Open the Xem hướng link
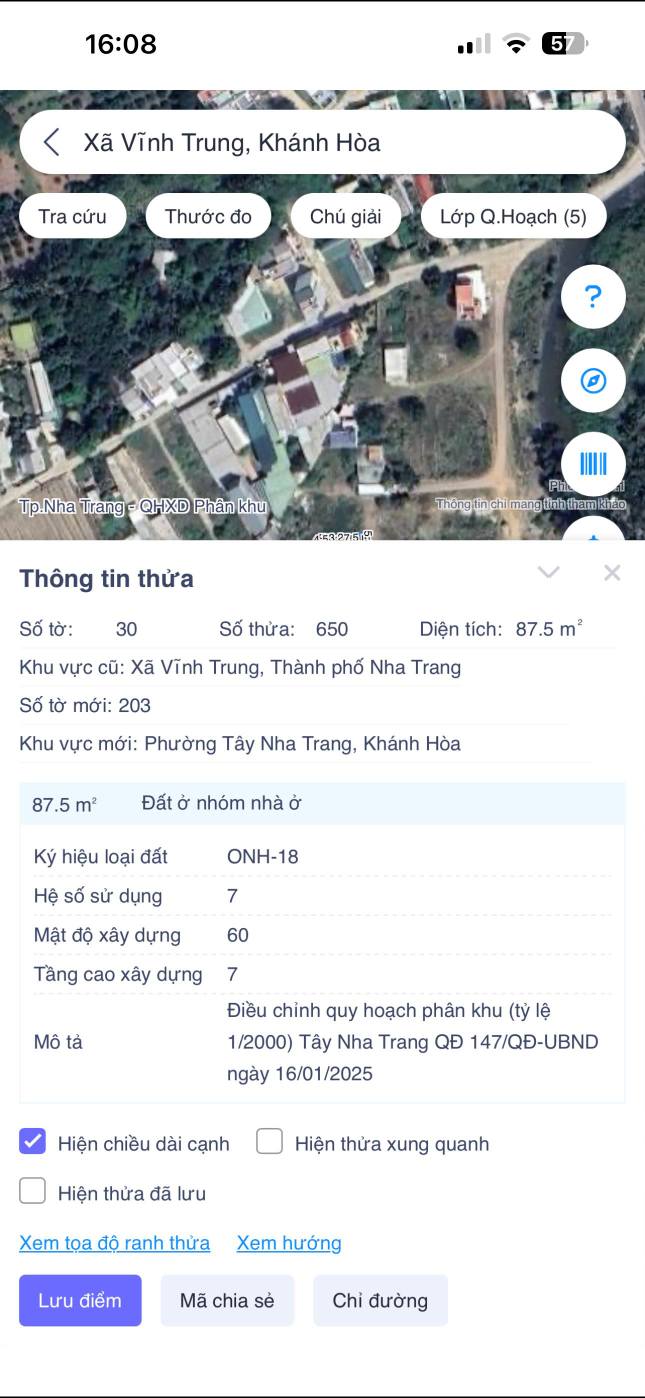645x1398 pixels. (289, 1243)
